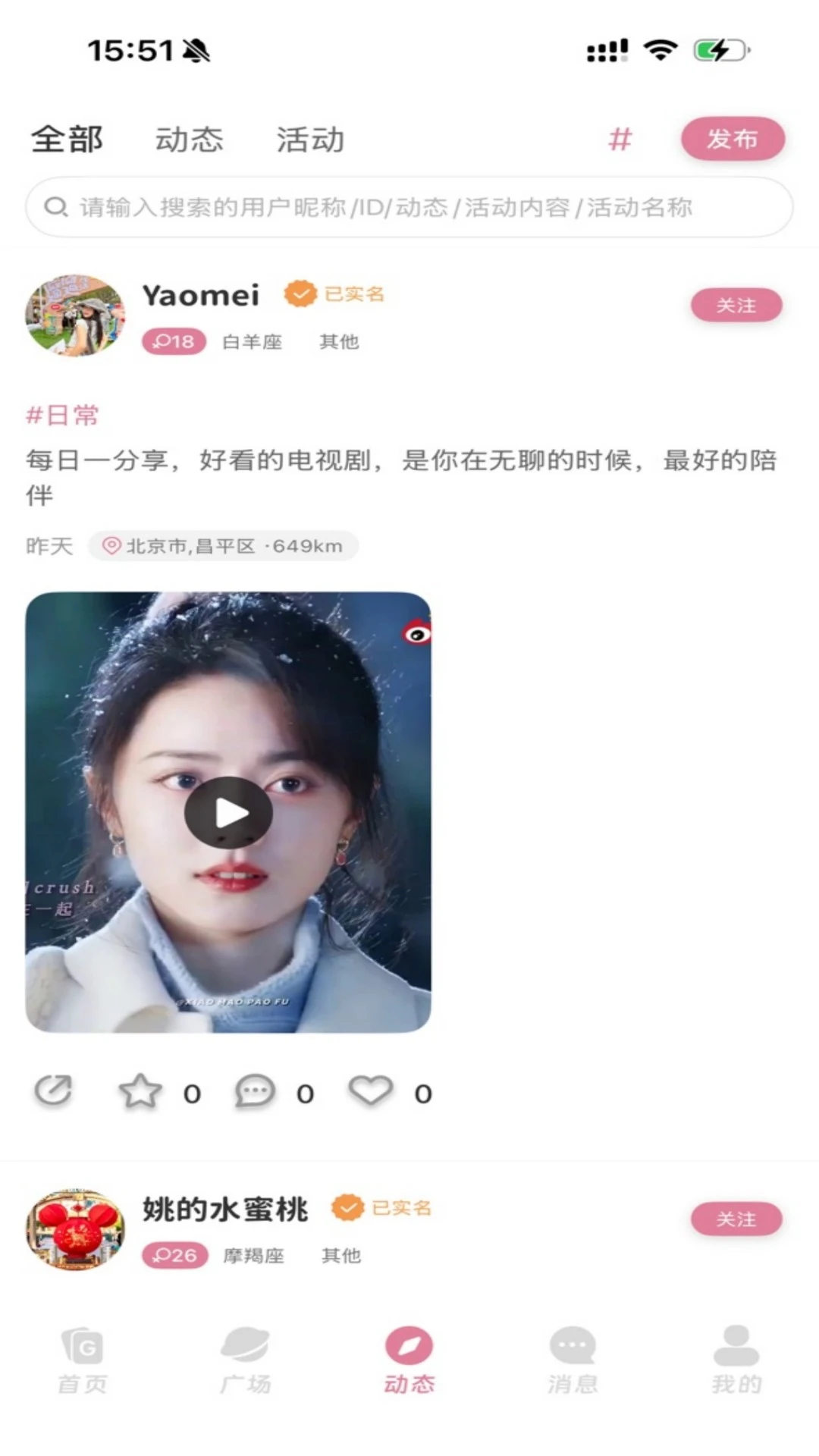Switch to the 广场 bottom tab
The height and width of the screenshot is (1456, 819).
point(245,1360)
